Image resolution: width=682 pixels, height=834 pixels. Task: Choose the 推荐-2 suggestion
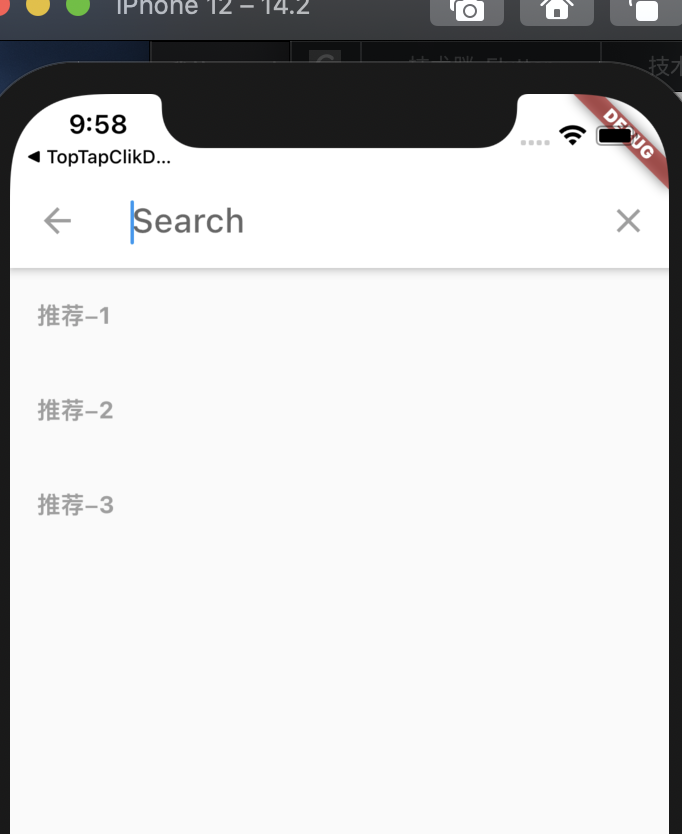tap(75, 410)
